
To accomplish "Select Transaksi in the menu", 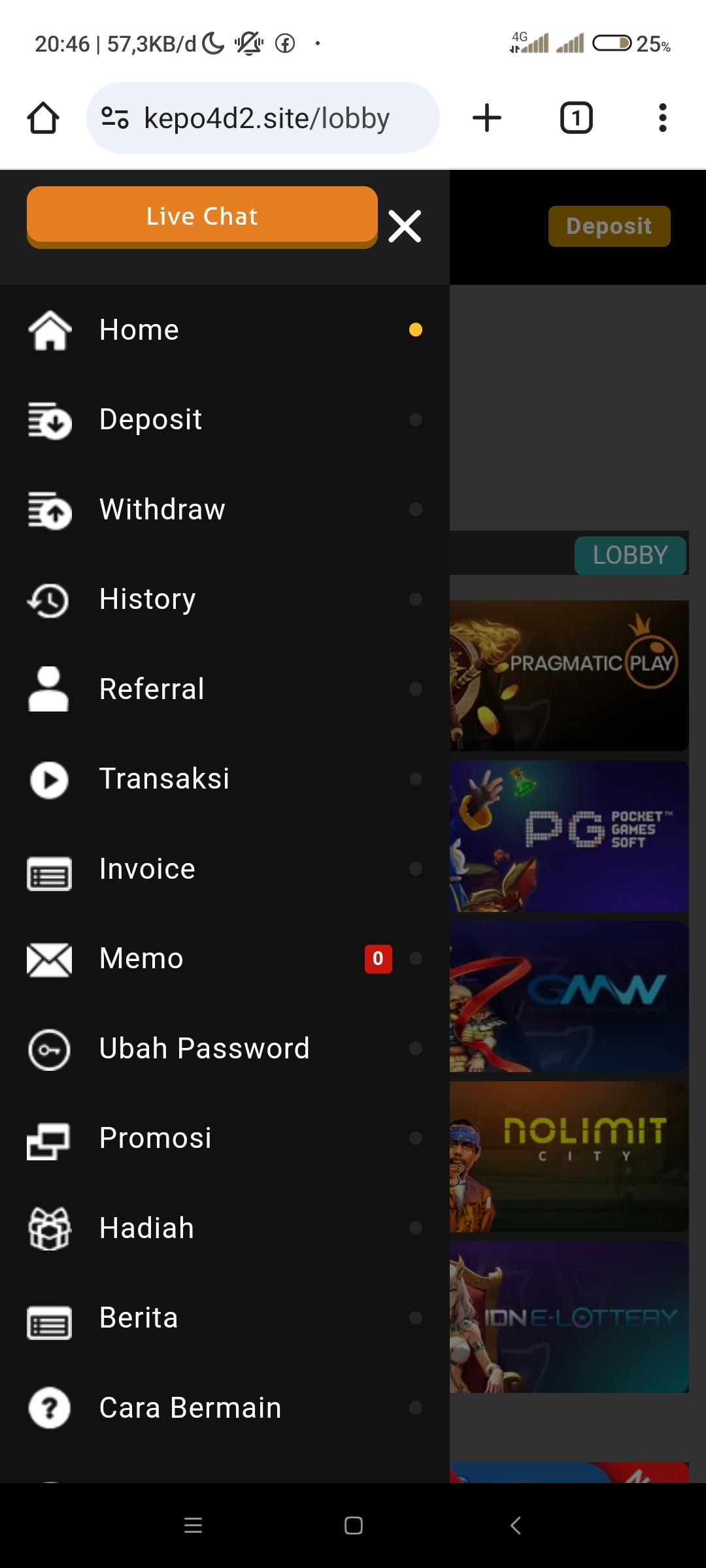I will (225, 779).
